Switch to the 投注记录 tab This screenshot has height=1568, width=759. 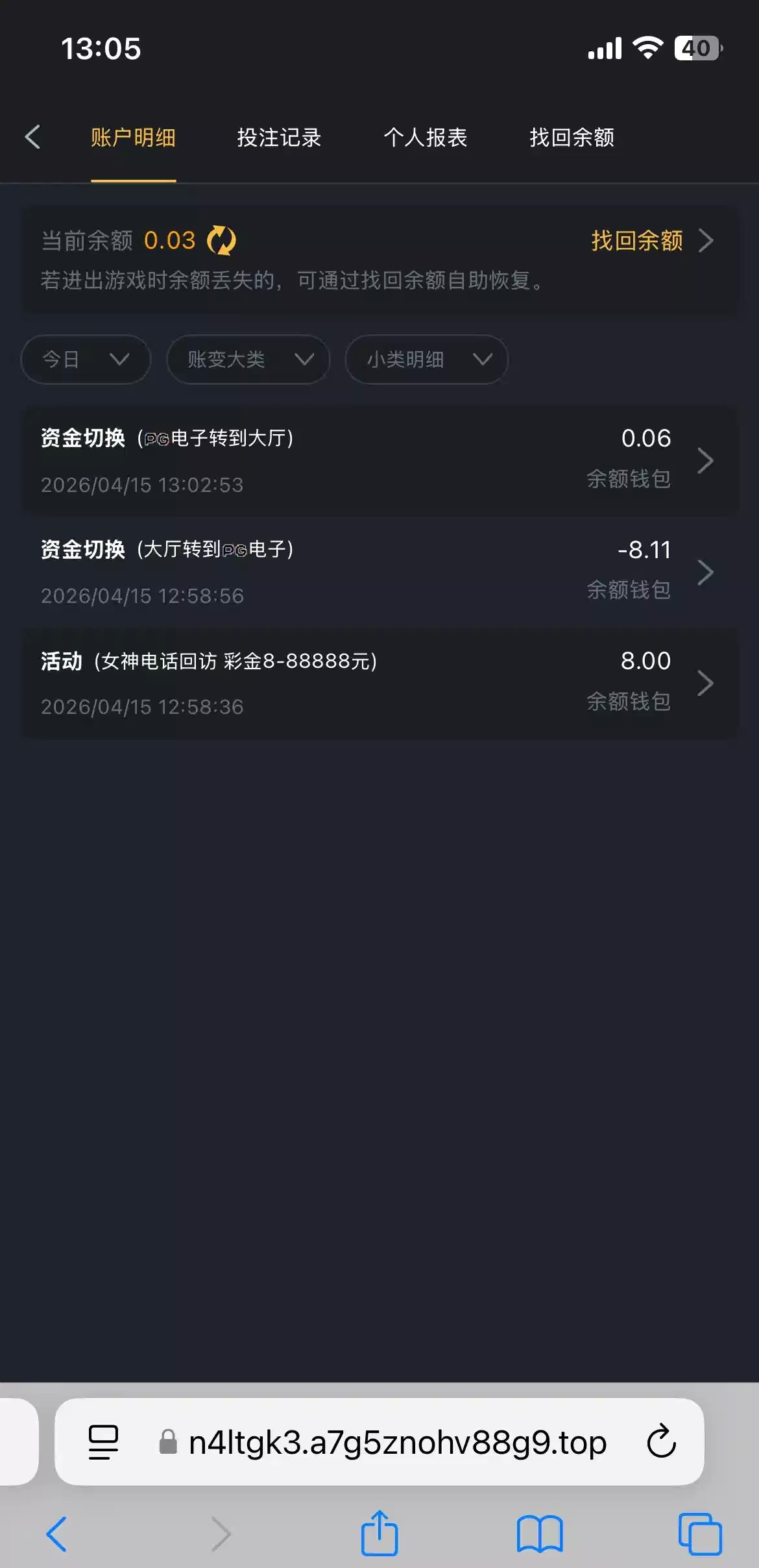[x=279, y=138]
